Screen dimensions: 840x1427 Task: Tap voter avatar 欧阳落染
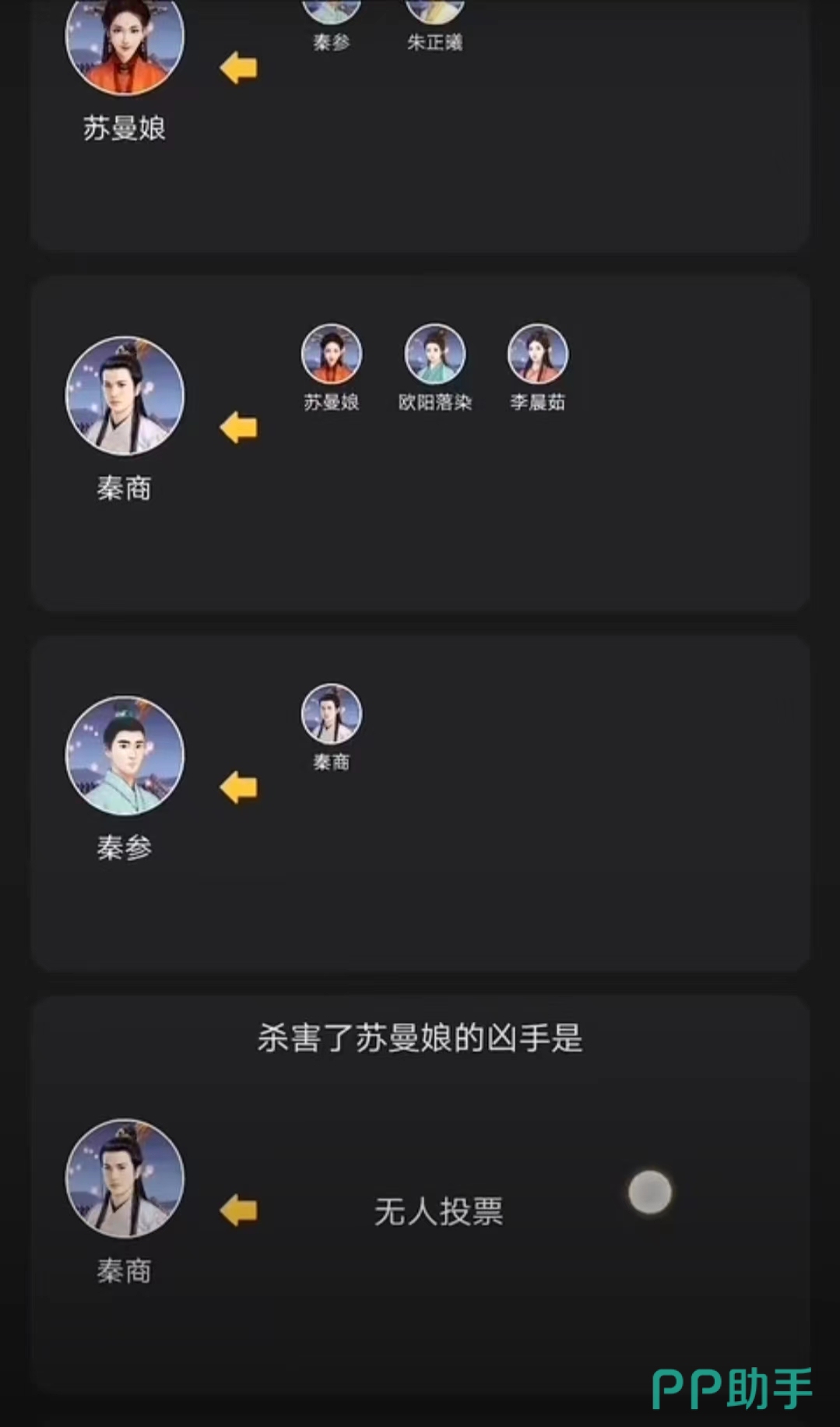coord(434,354)
